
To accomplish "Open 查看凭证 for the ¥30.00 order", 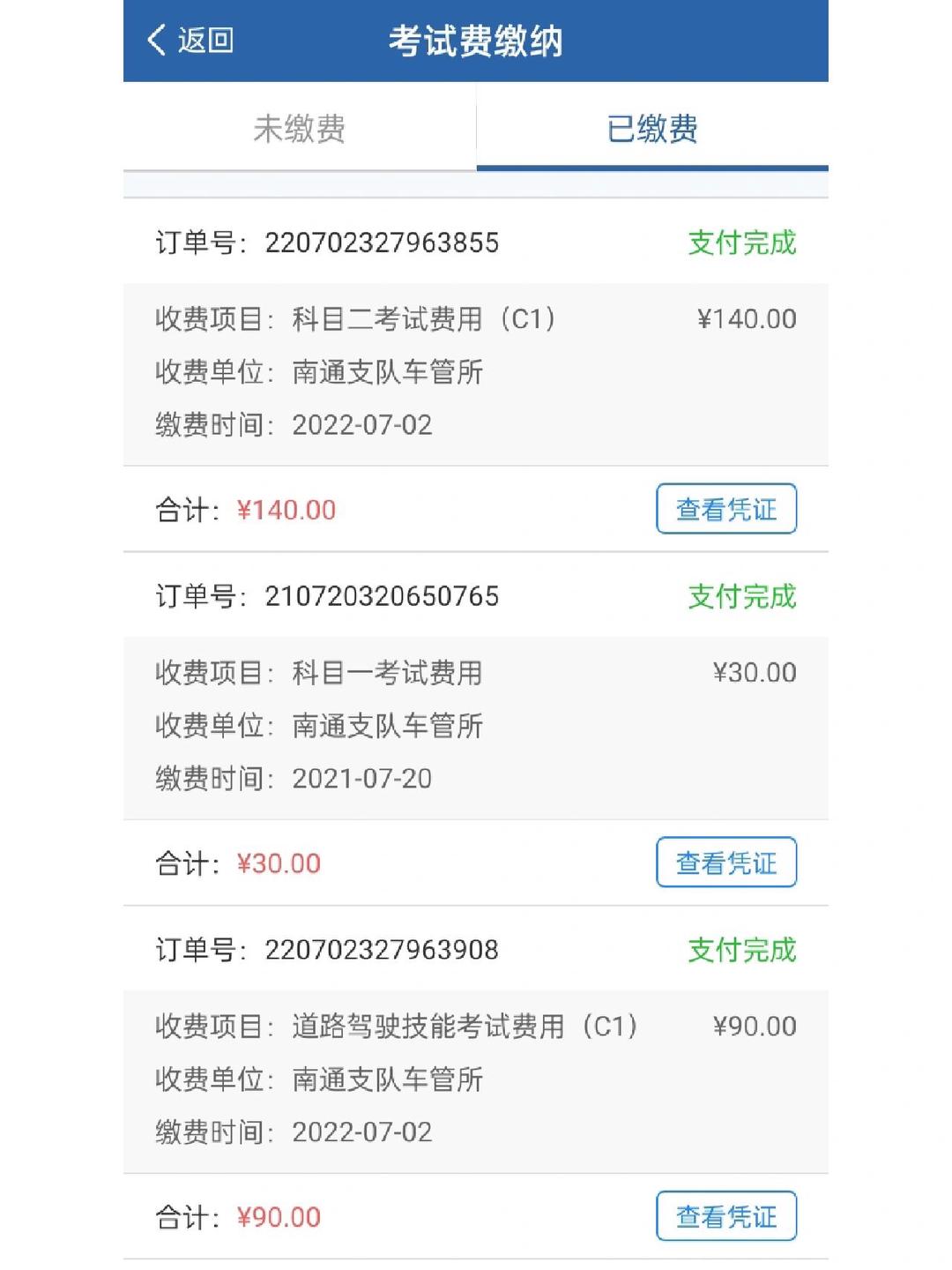I will pyautogui.click(x=726, y=863).
